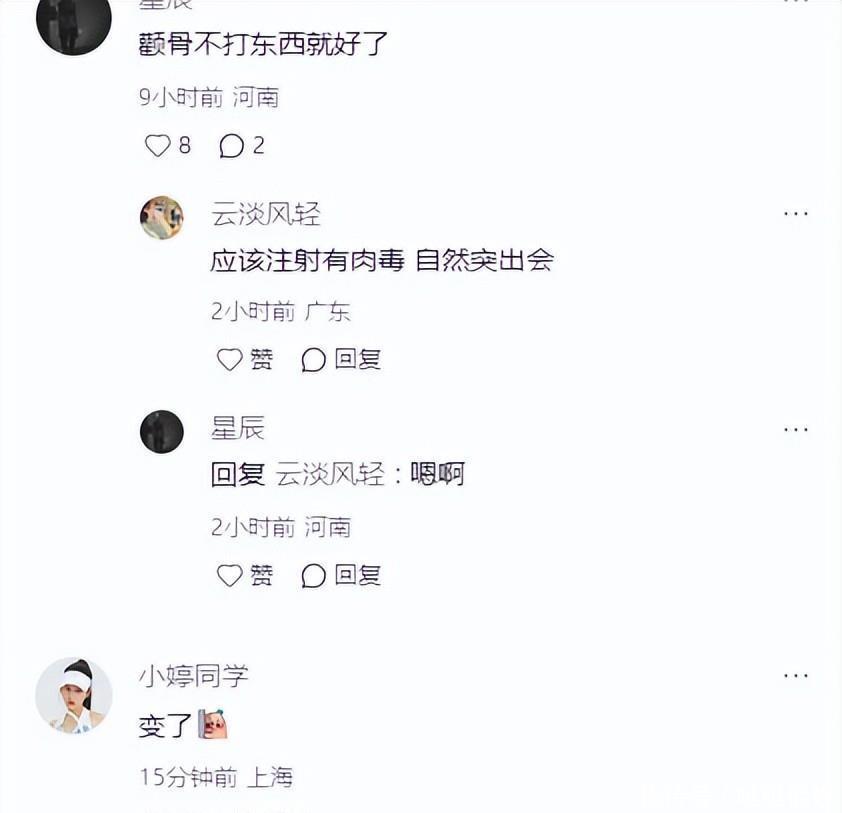View 星辰's avatar beside the 嗯啊 reply
The height and width of the screenshot is (813, 842).
click(162, 432)
